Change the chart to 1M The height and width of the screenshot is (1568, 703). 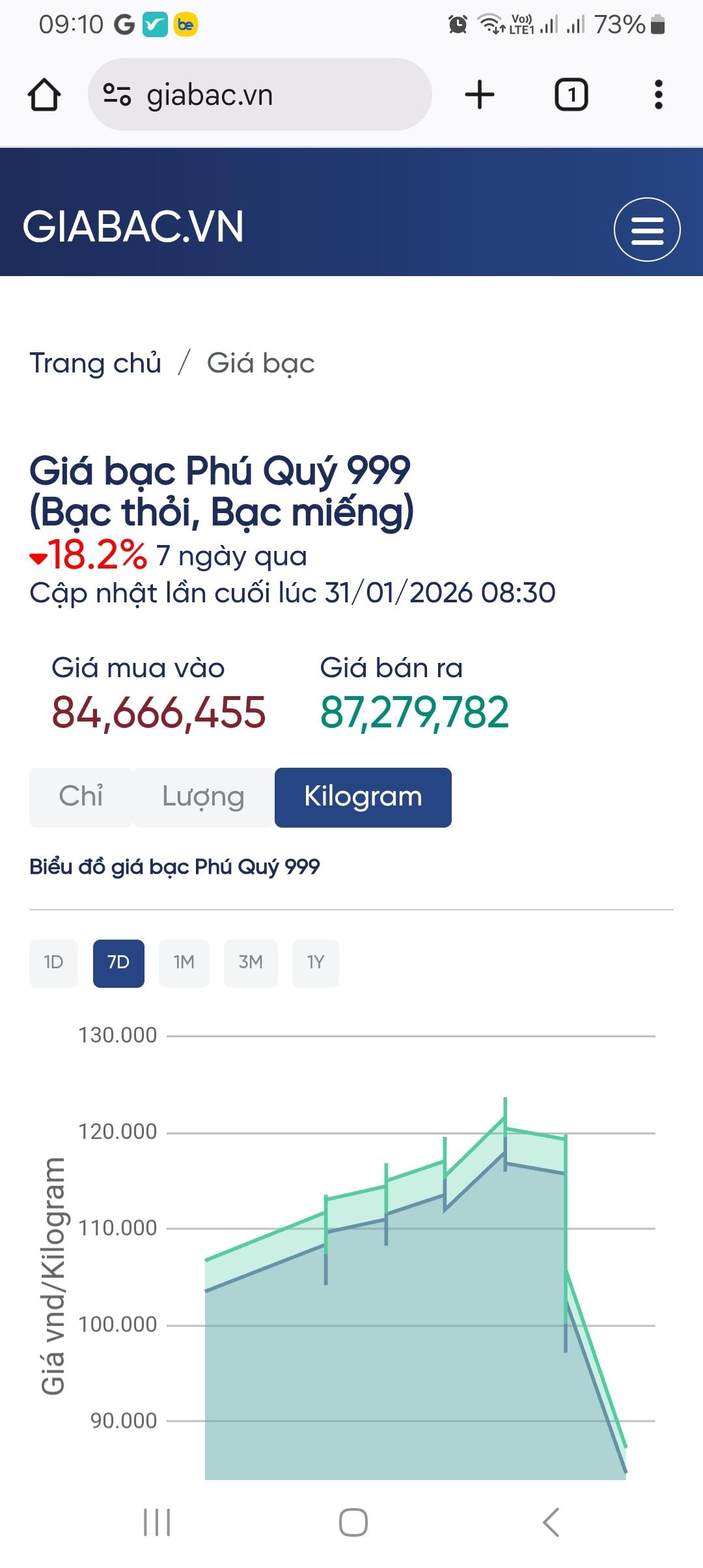click(x=184, y=962)
